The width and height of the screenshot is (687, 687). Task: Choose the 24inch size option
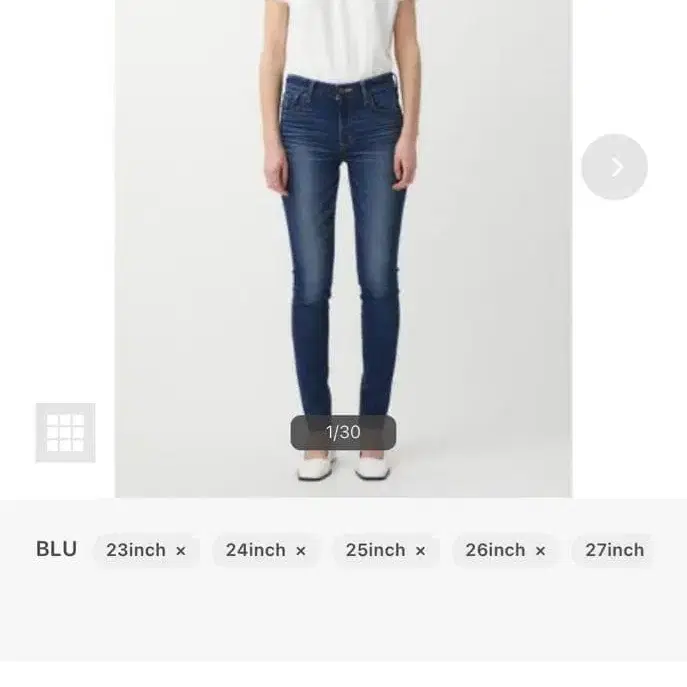[256, 550]
